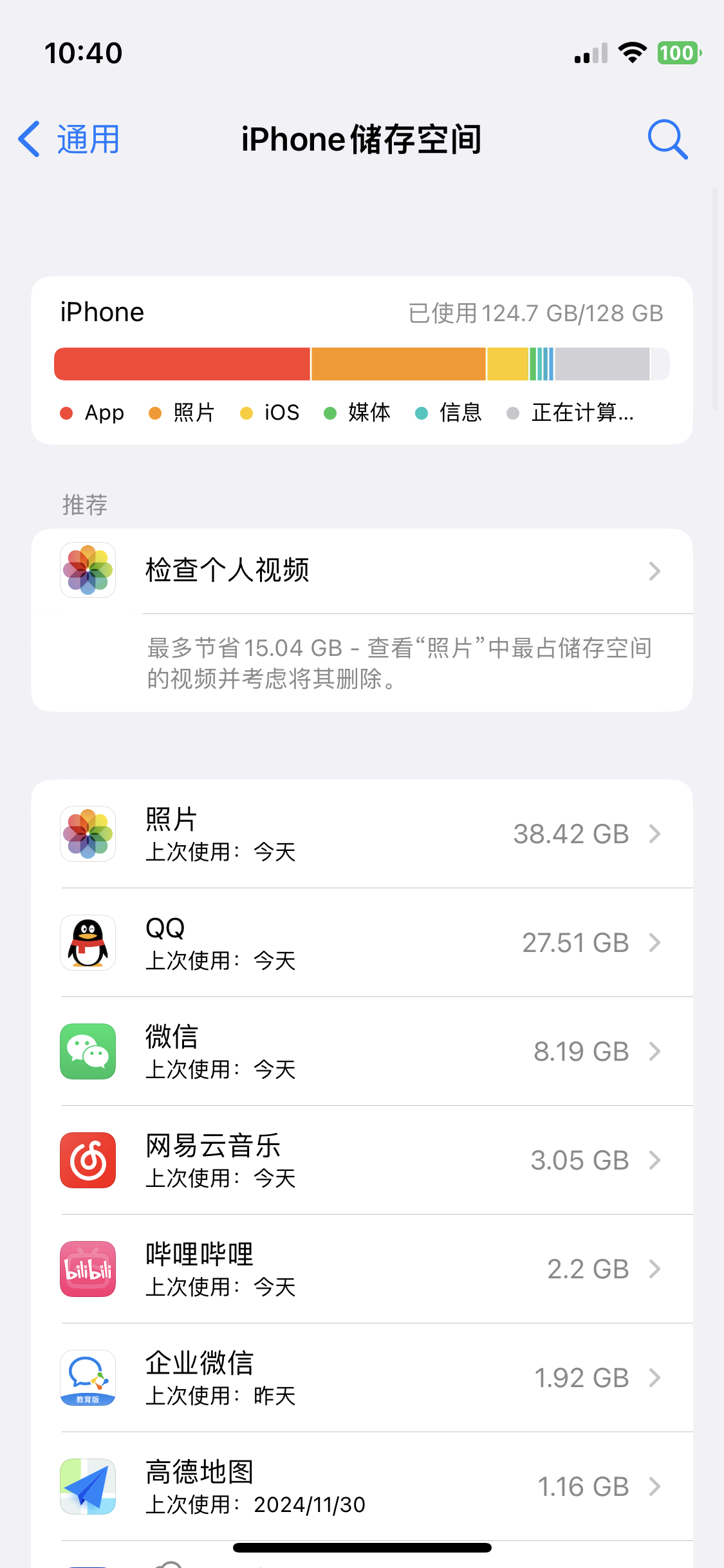View QQ storage usage
The width and height of the screenshot is (724, 1568).
tap(362, 943)
